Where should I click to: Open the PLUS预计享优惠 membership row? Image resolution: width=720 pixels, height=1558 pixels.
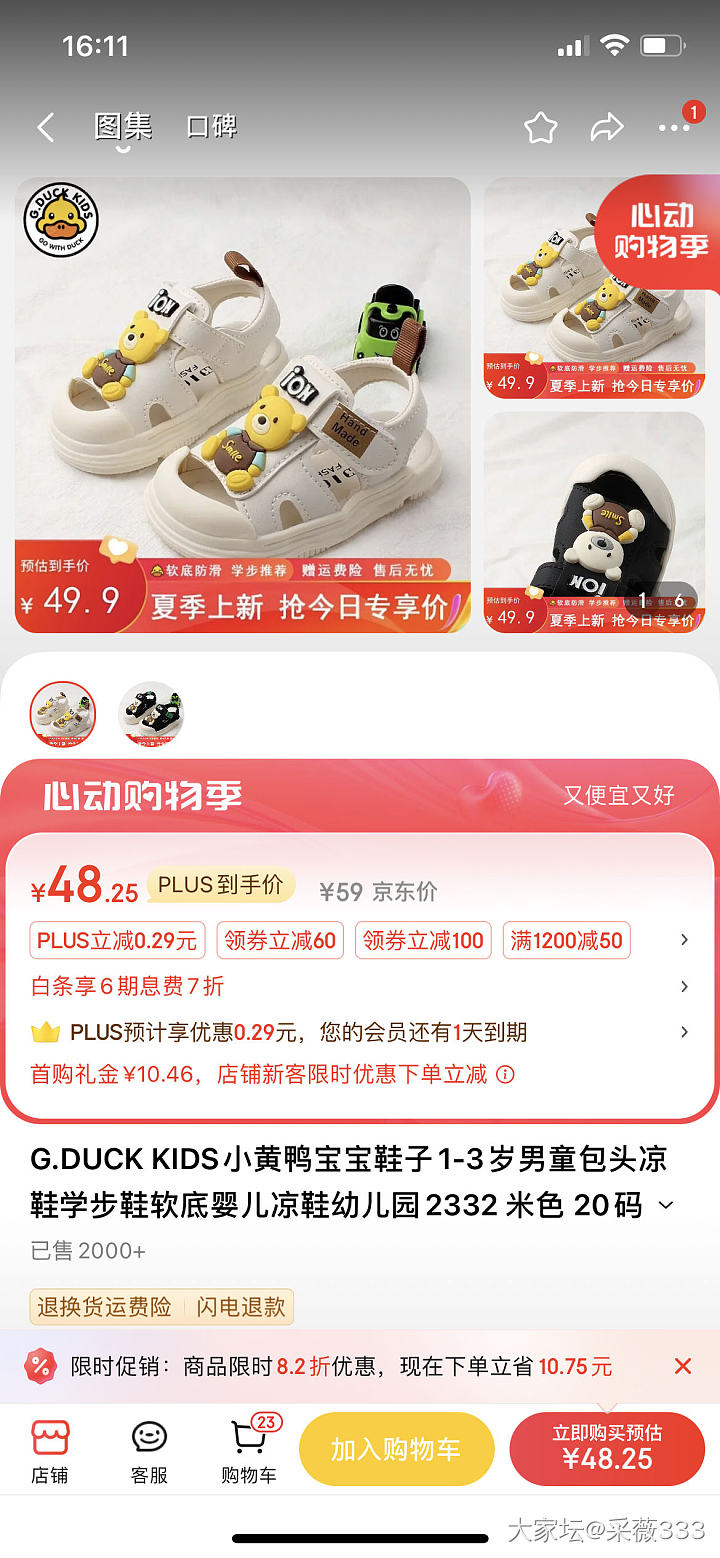click(684, 1032)
